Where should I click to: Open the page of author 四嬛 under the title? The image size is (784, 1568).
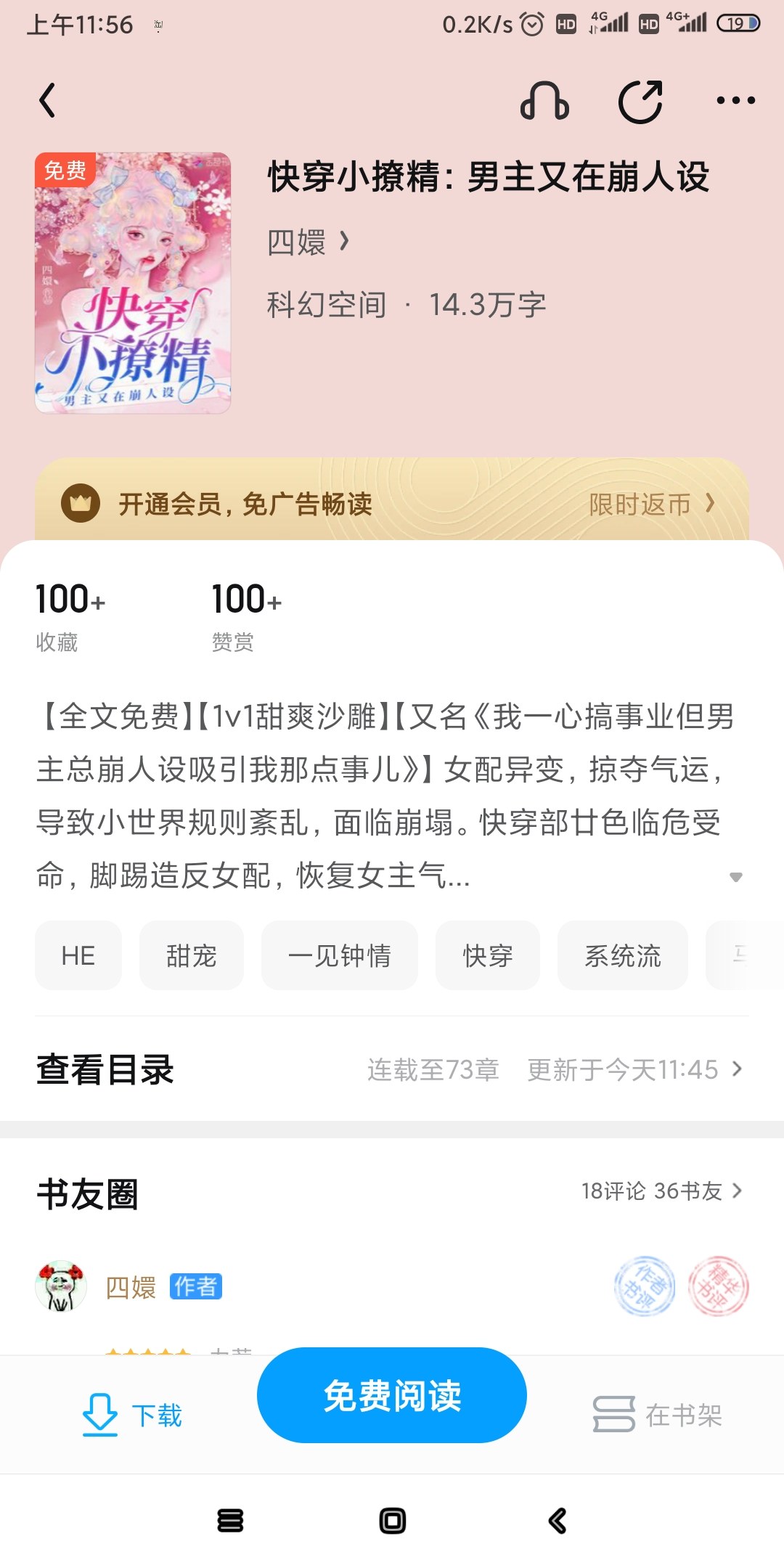click(309, 242)
